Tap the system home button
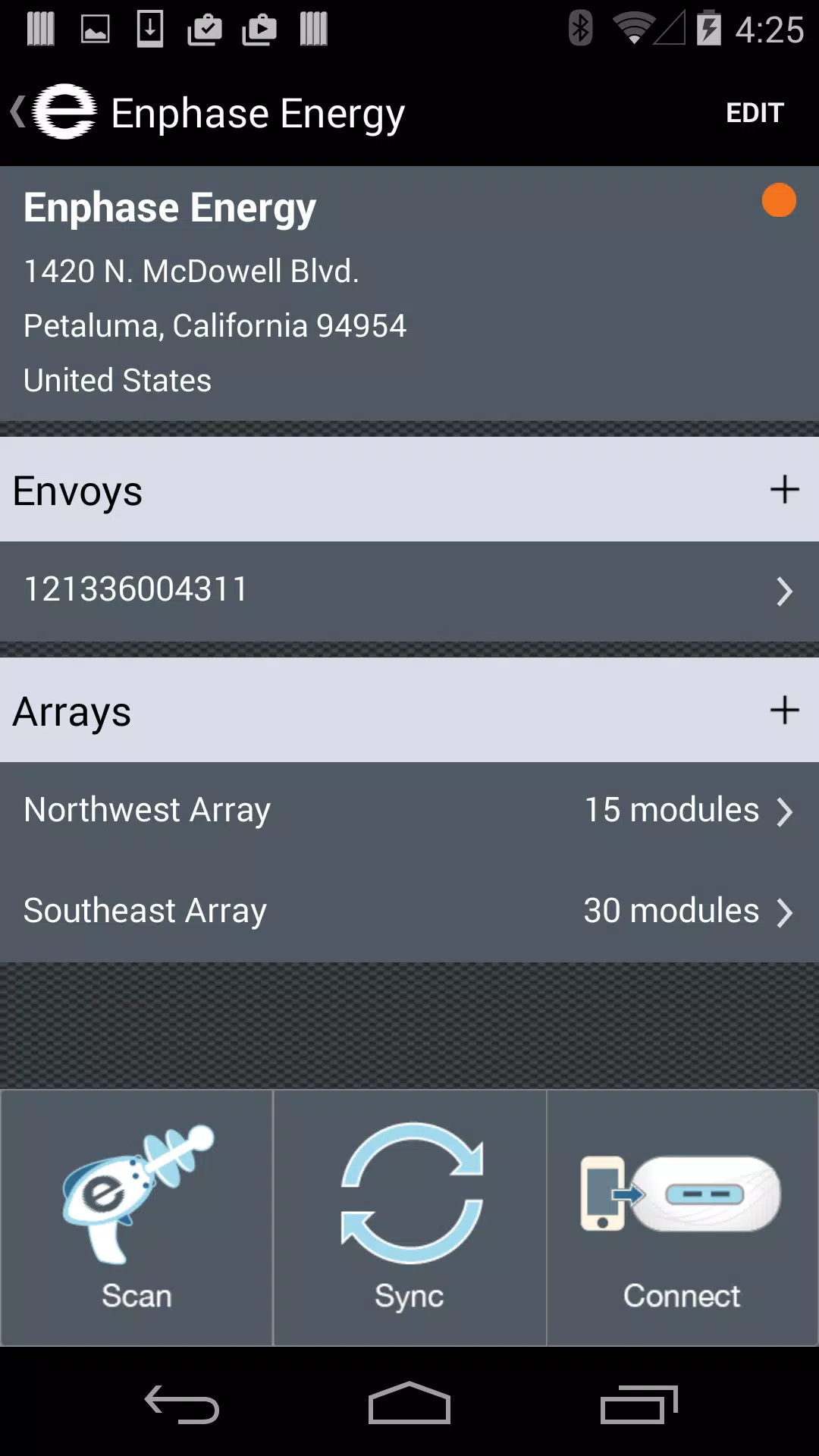 (409, 1403)
